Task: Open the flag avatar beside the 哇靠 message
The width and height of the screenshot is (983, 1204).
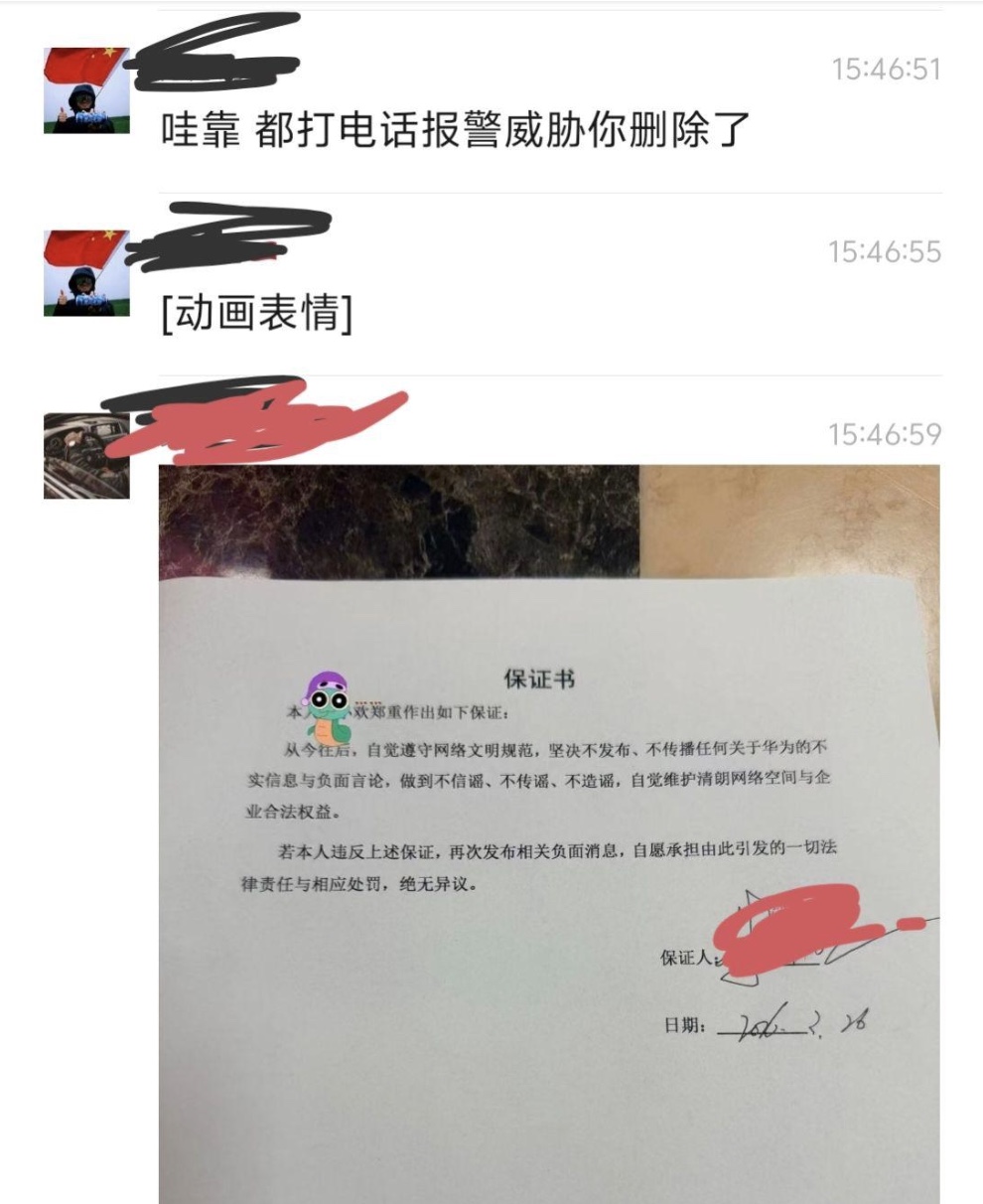Action: pyautogui.click(x=86, y=90)
